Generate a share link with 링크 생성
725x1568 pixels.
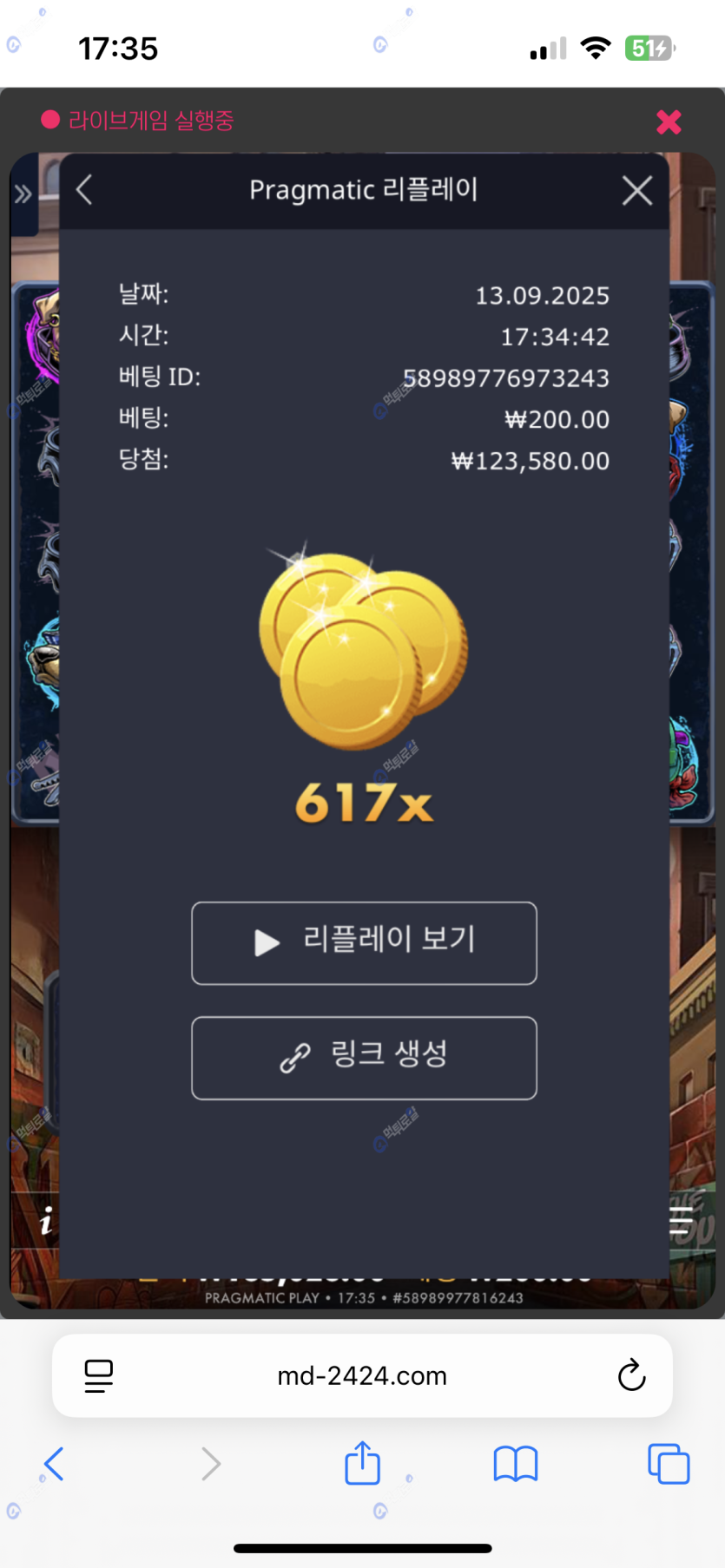pyautogui.click(x=364, y=1057)
